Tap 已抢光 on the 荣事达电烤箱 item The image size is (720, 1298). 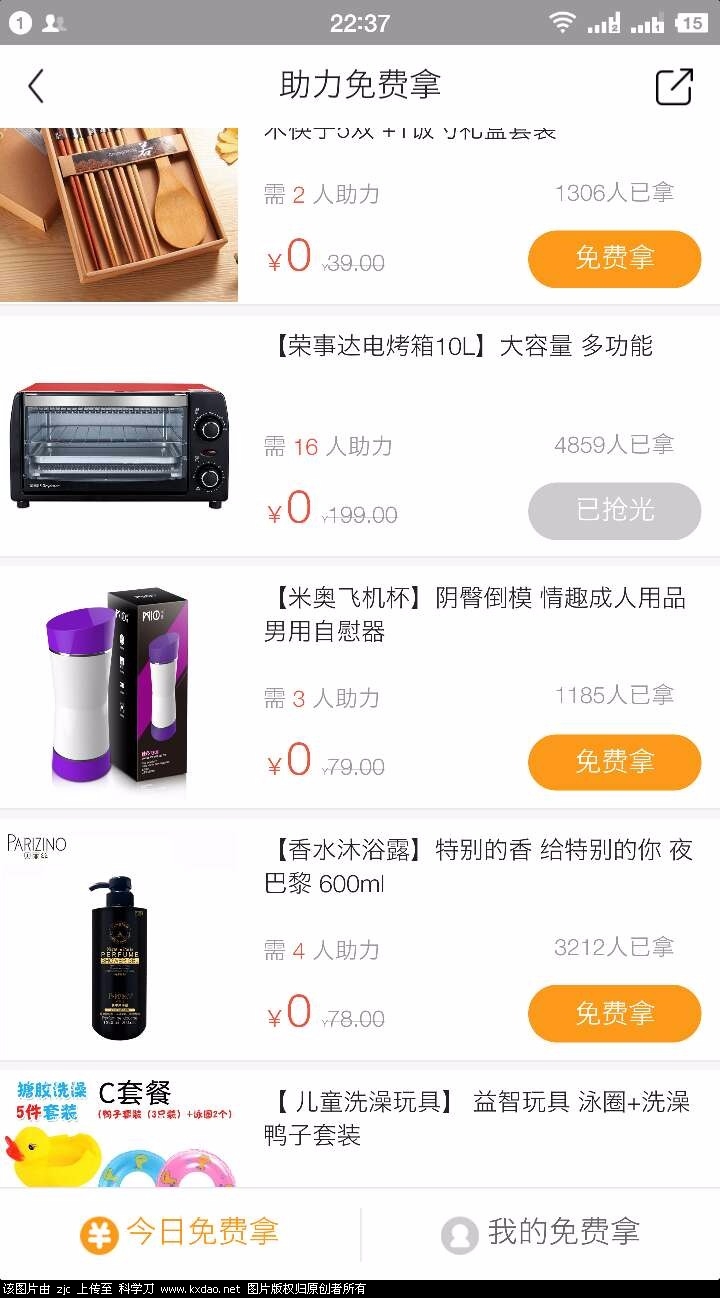click(x=614, y=511)
